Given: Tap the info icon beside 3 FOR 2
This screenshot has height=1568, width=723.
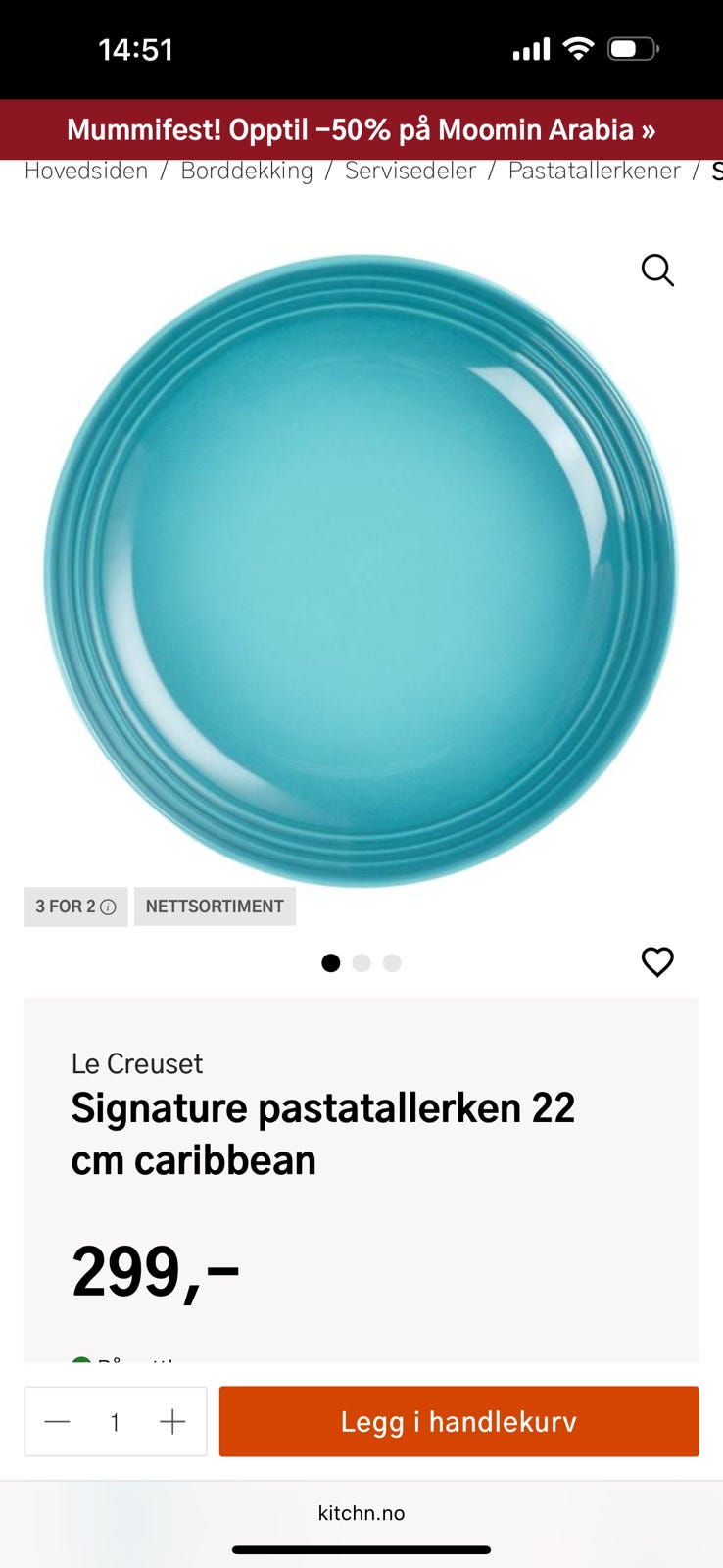Looking at the screenshot, I should (x=107, y=906).
